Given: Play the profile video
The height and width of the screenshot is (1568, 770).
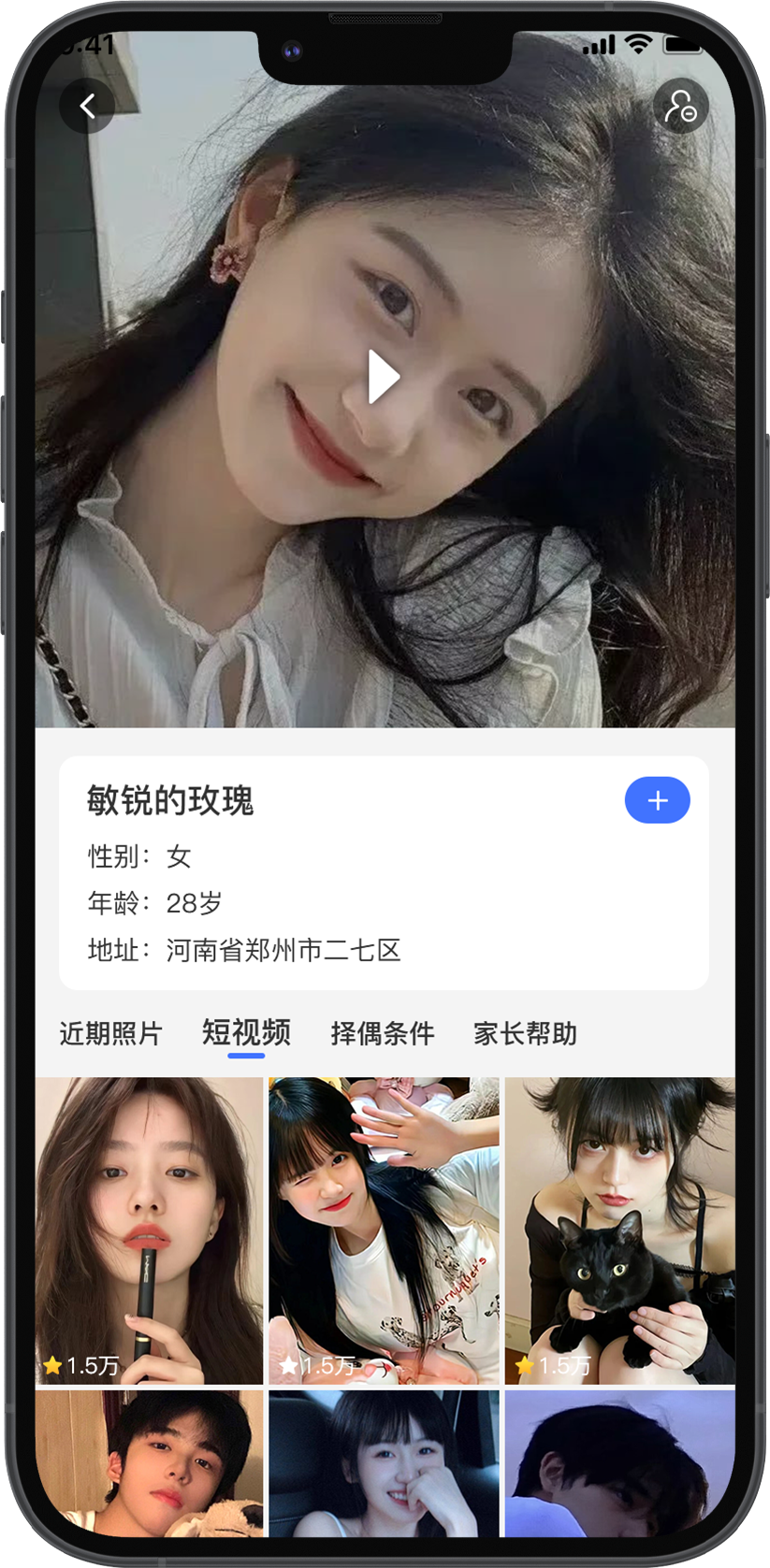Looking at the screenshot, I should tap(384, 377).
